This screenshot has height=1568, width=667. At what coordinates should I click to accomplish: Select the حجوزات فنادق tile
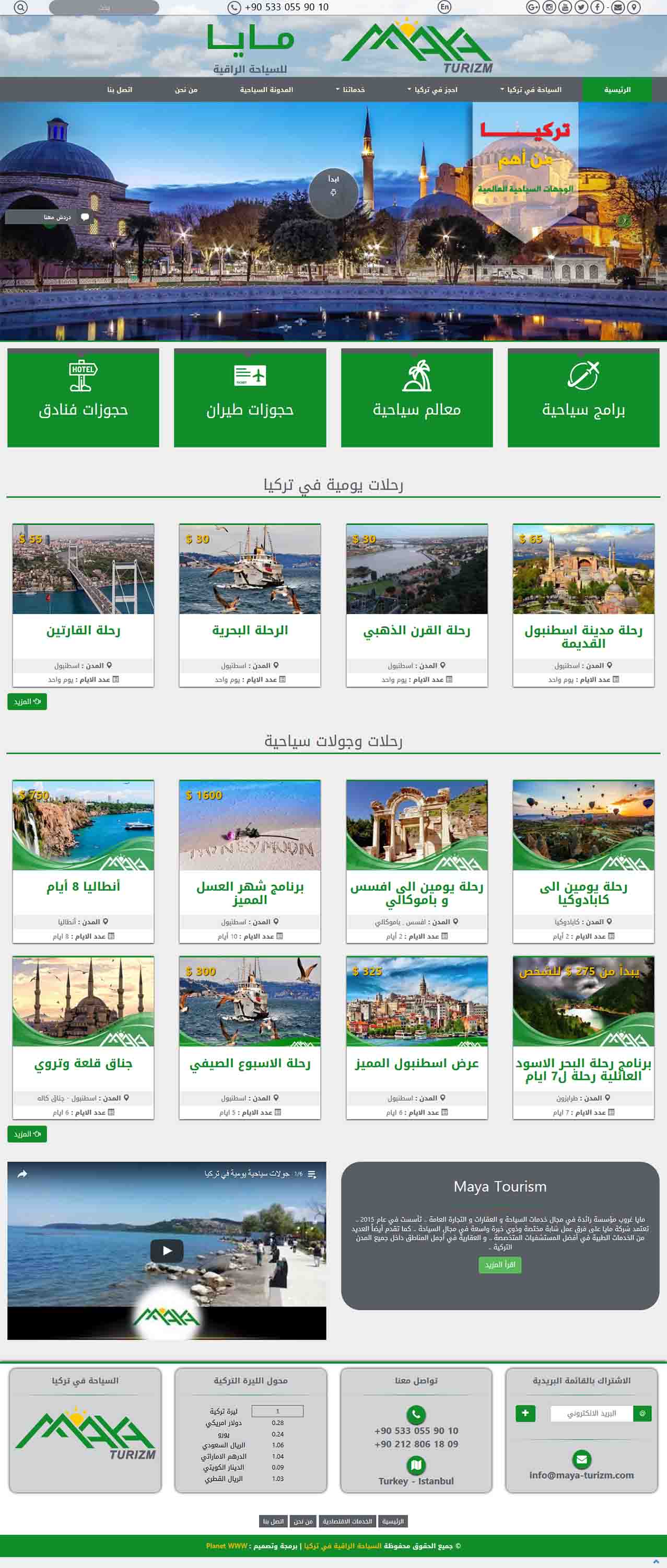pos(83,397)
